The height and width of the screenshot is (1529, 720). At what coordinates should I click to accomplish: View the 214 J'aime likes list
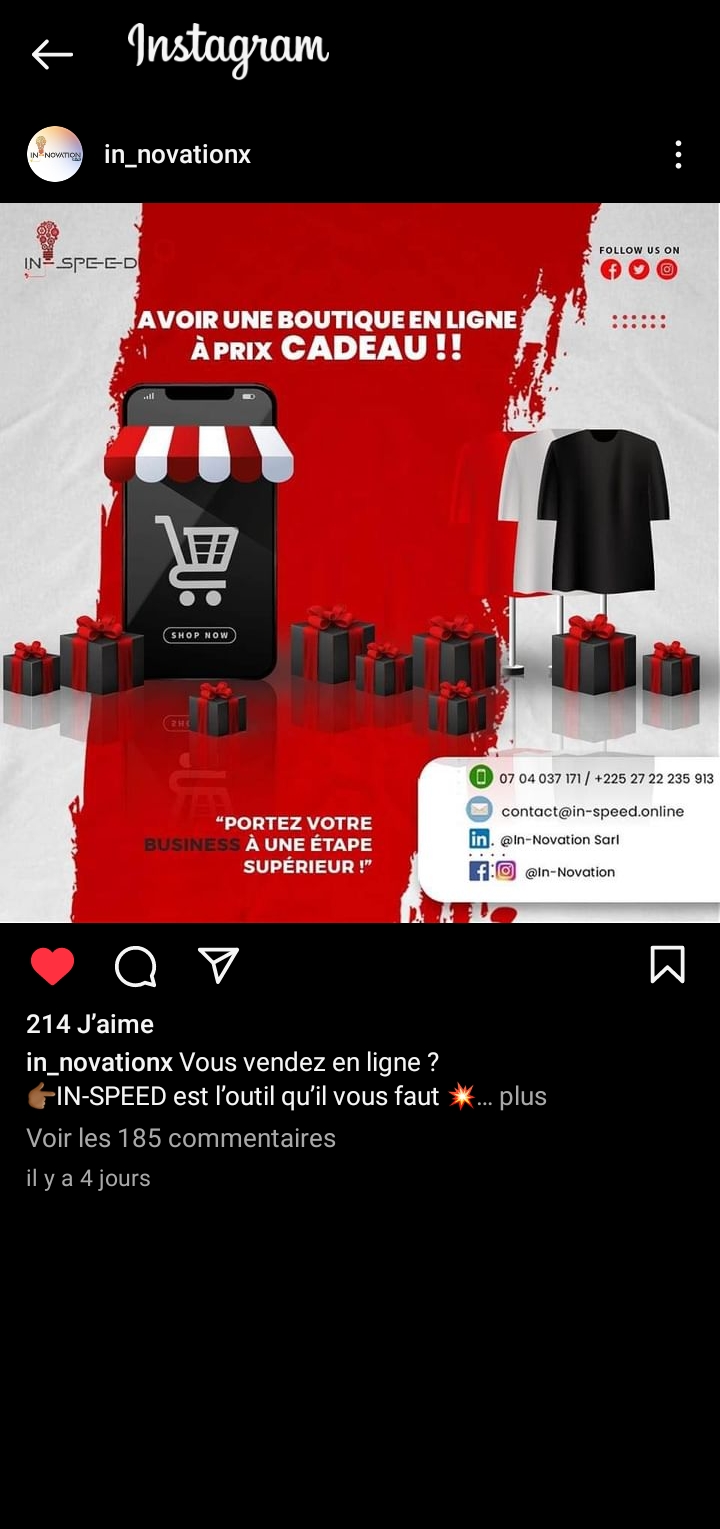click(90, 1024)
